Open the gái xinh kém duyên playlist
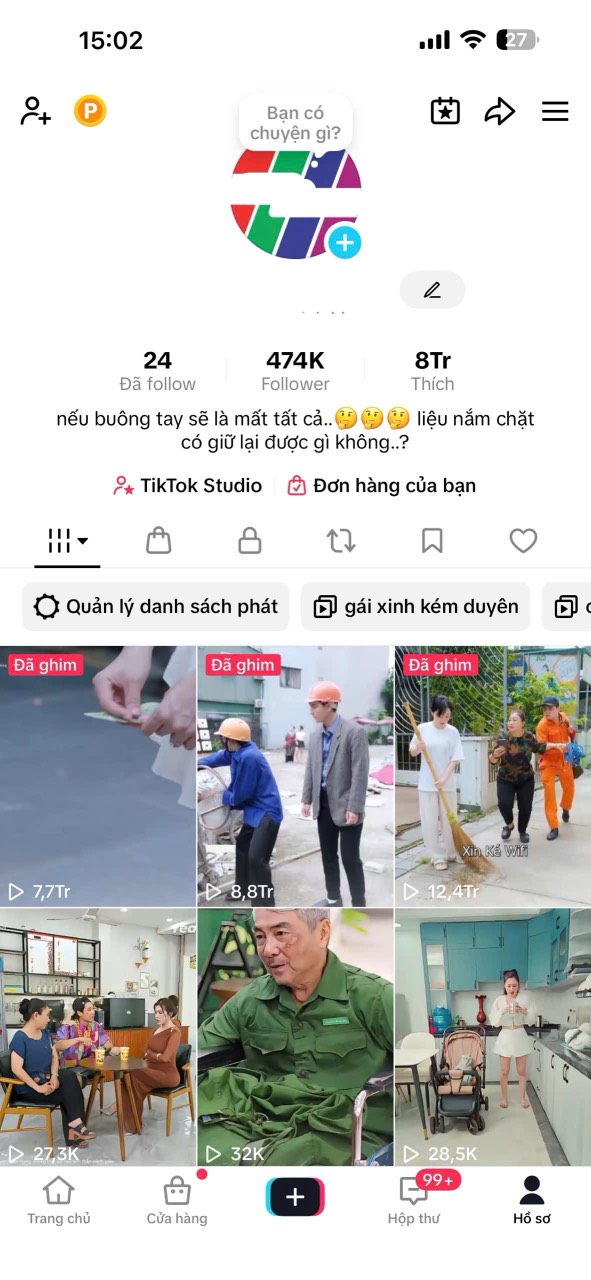 tap(416, 607)
